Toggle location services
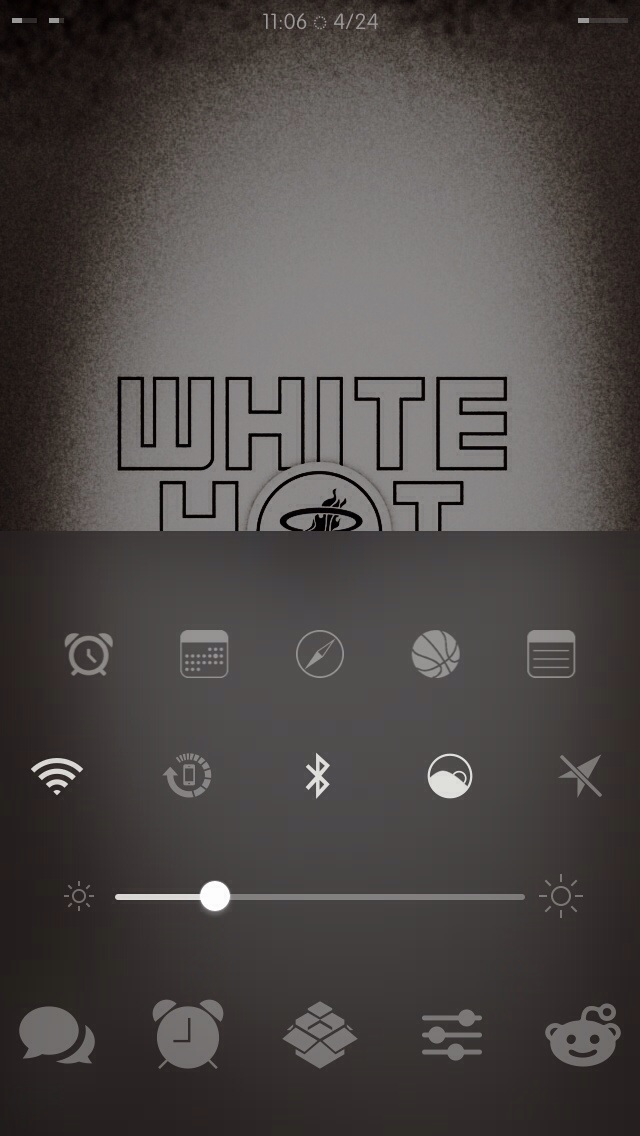Screen dimensions: 640x1136 click(x=580, y=776)
